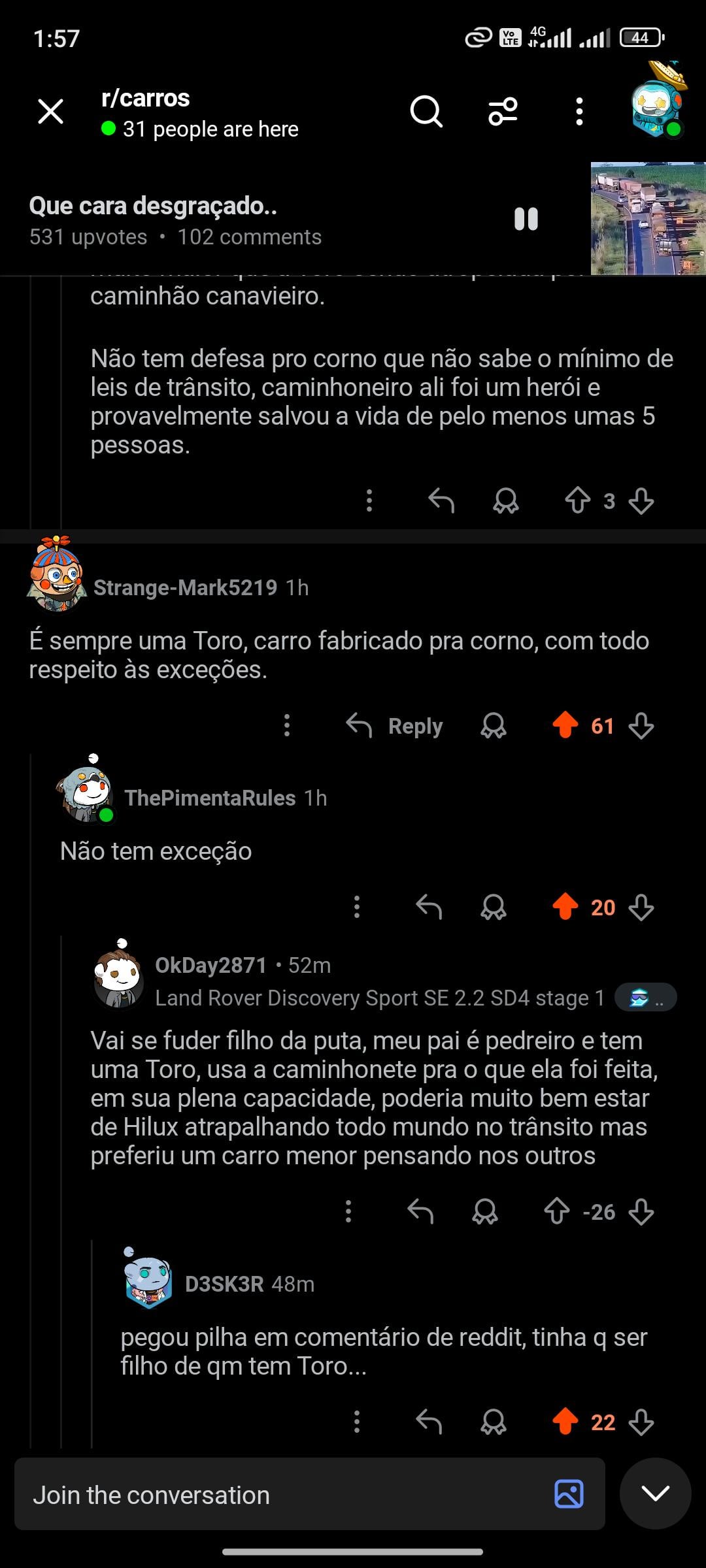Remove upvote on Strange-Mark5219's comment
Viewport: 706px width, 1568px height.
point(565,725)
